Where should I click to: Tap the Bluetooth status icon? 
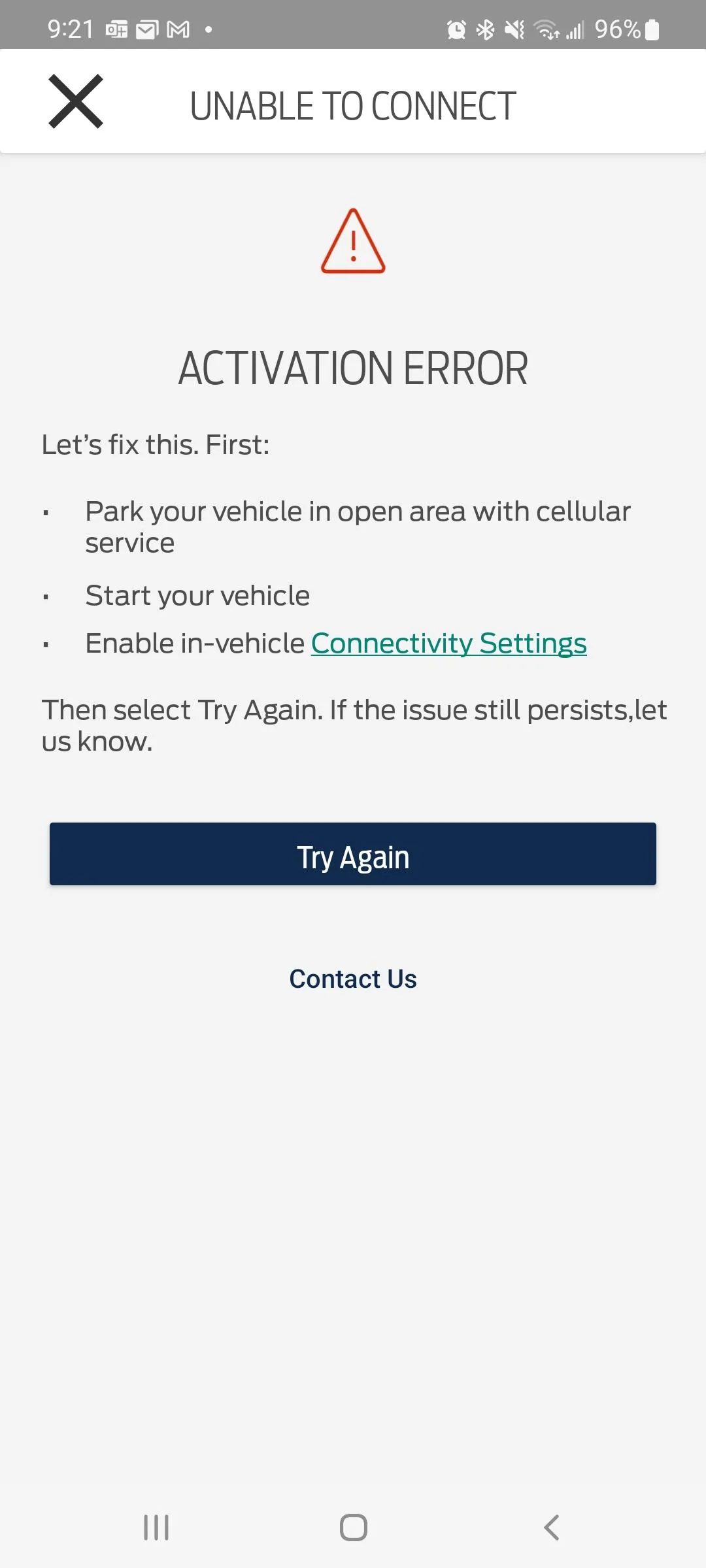coord(485,29)
